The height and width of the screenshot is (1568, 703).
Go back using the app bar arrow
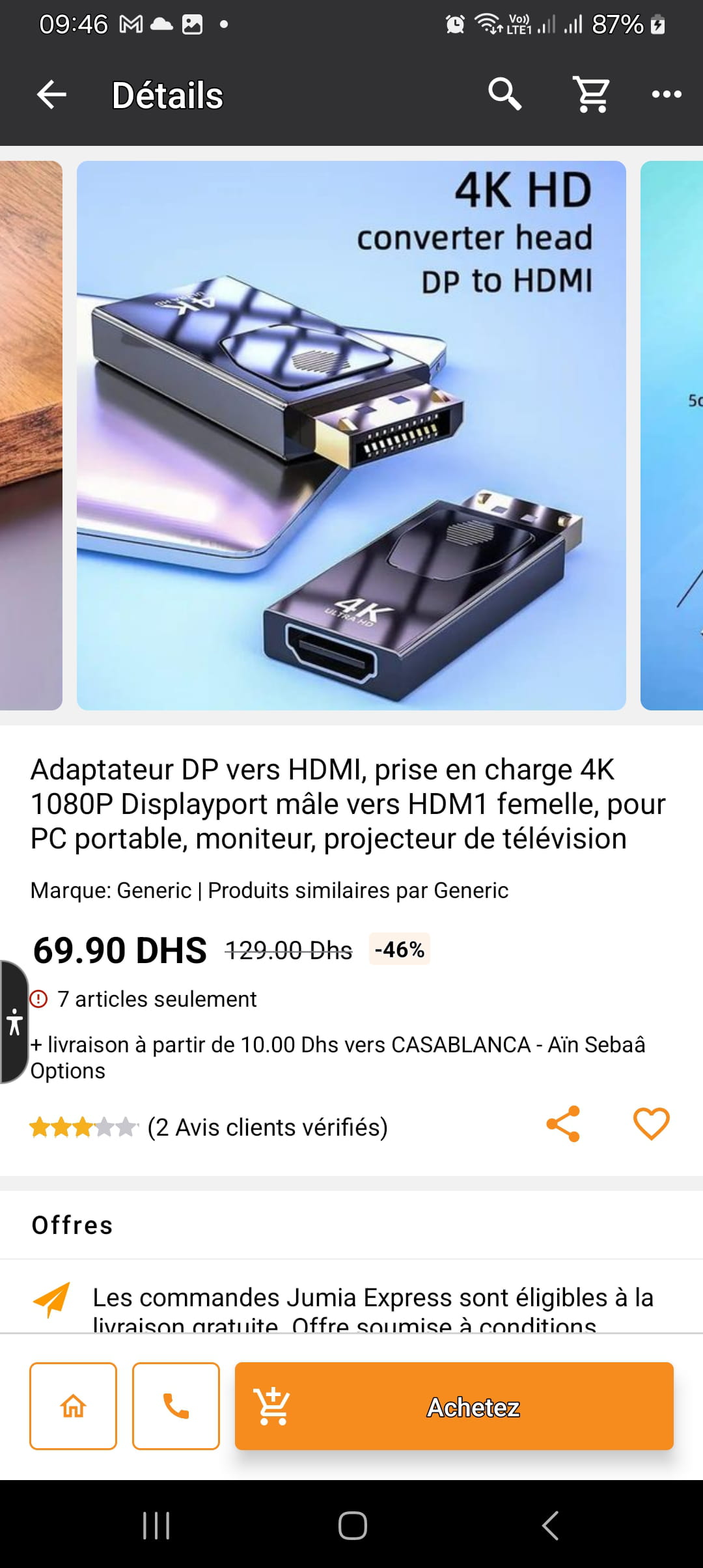(51, 95)
